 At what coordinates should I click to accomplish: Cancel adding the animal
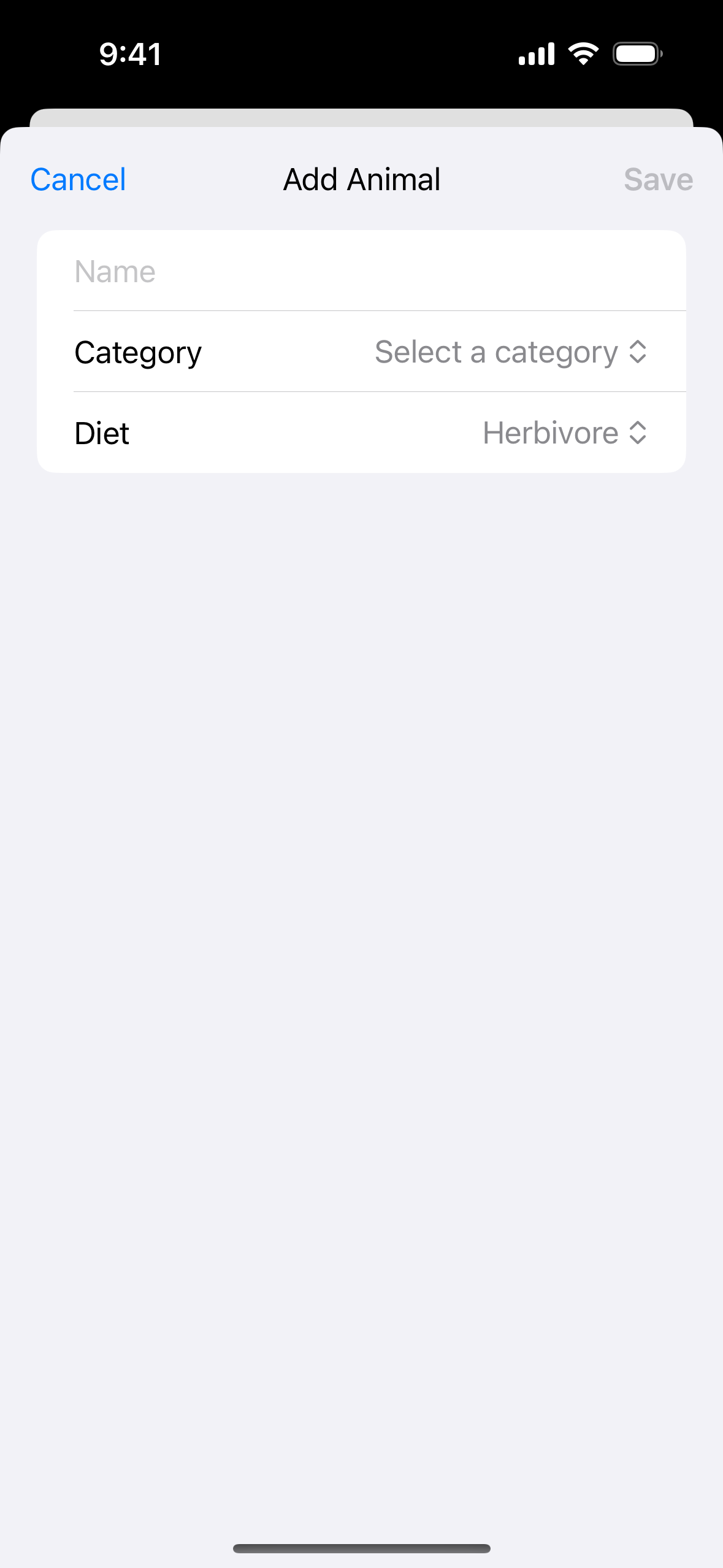tap(78, 180)
